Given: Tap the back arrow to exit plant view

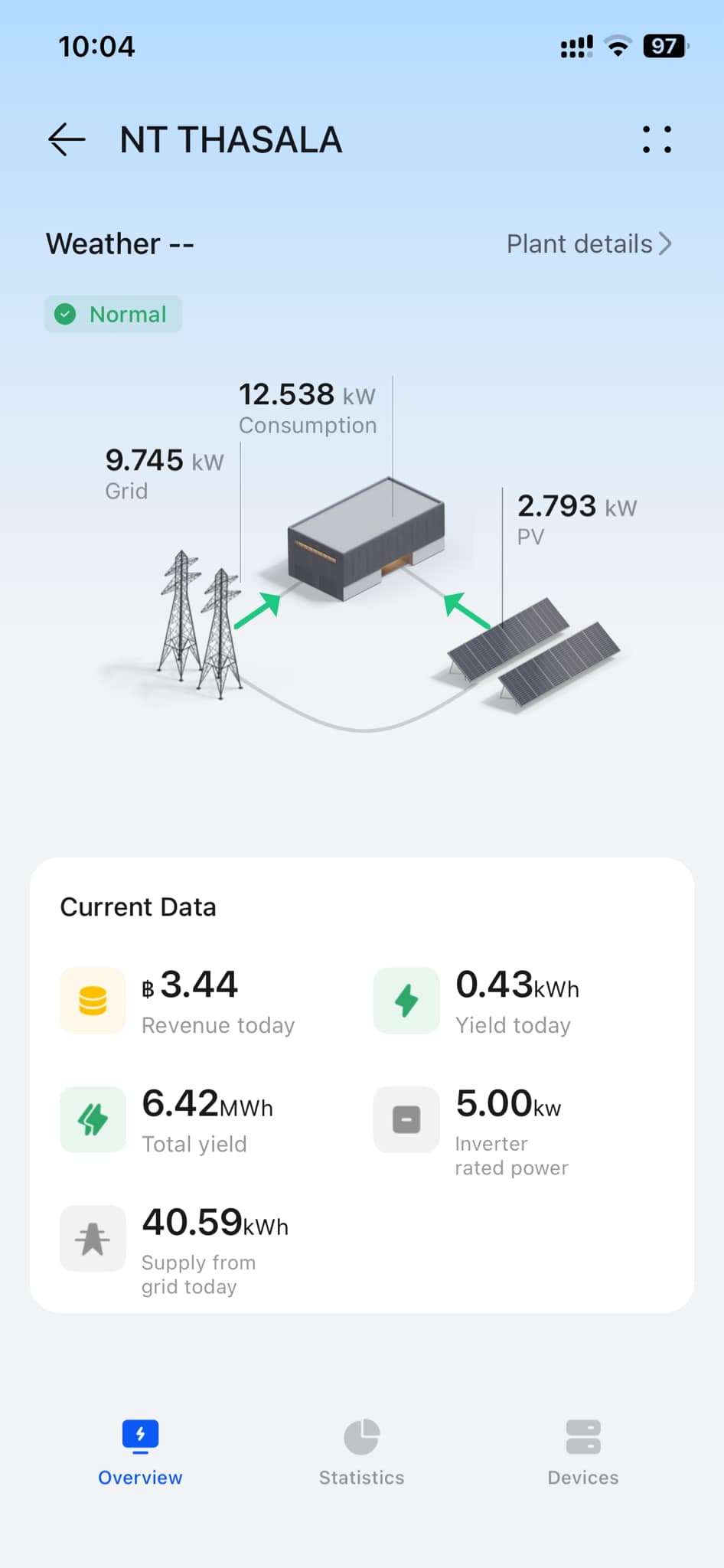Looking at the screenshot, I should (x=65, y=139).
